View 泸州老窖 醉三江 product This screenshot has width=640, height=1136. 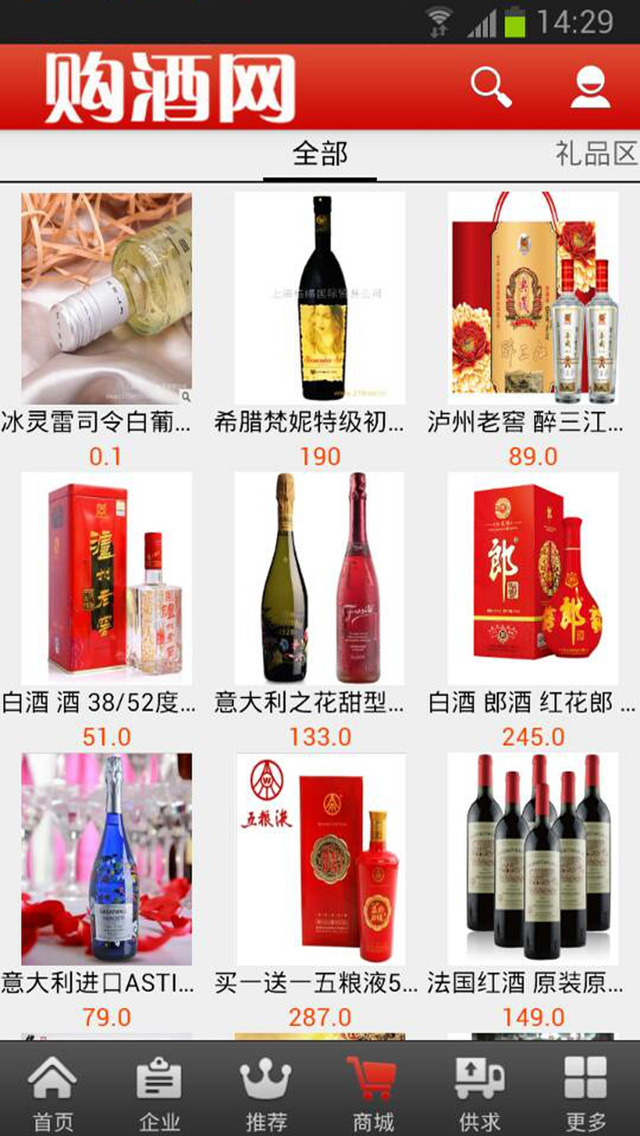(x=532, y=298)
